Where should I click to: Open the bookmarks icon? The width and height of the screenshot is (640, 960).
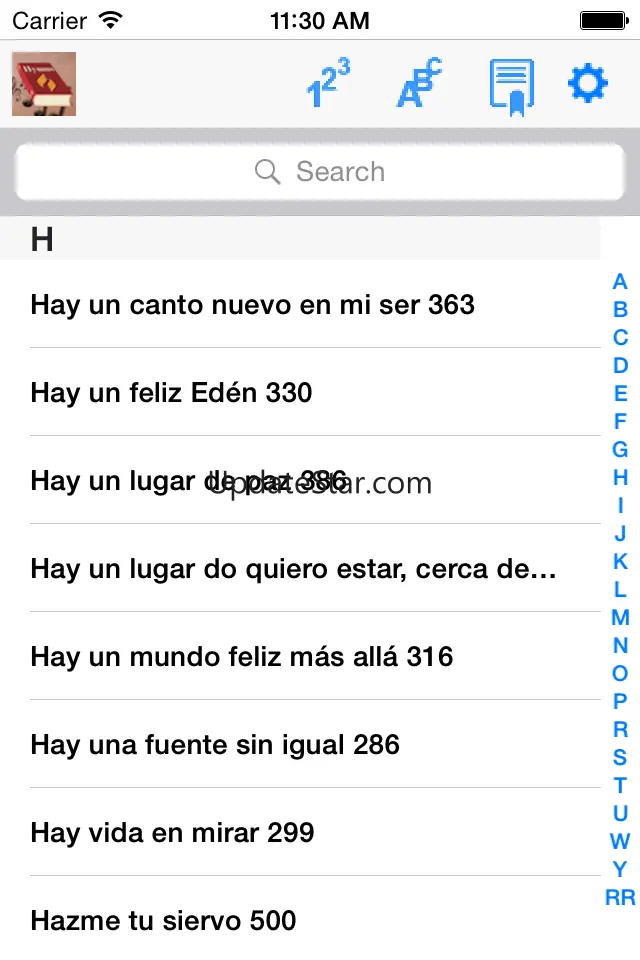(511, 86)
